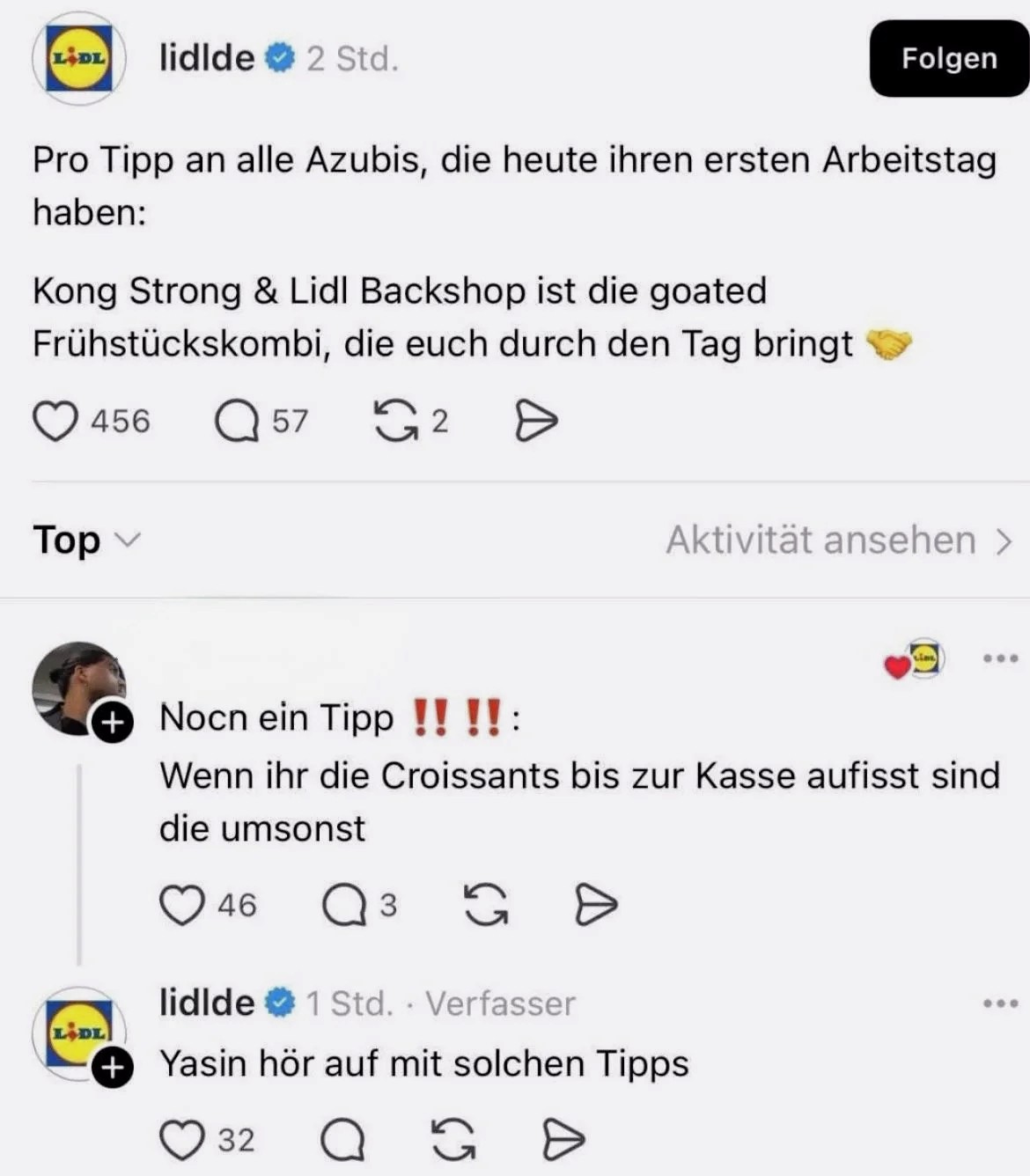This screenshot has width=1030, height=1176.
Task: Share the Croissants comment
Action: (596, 905)
